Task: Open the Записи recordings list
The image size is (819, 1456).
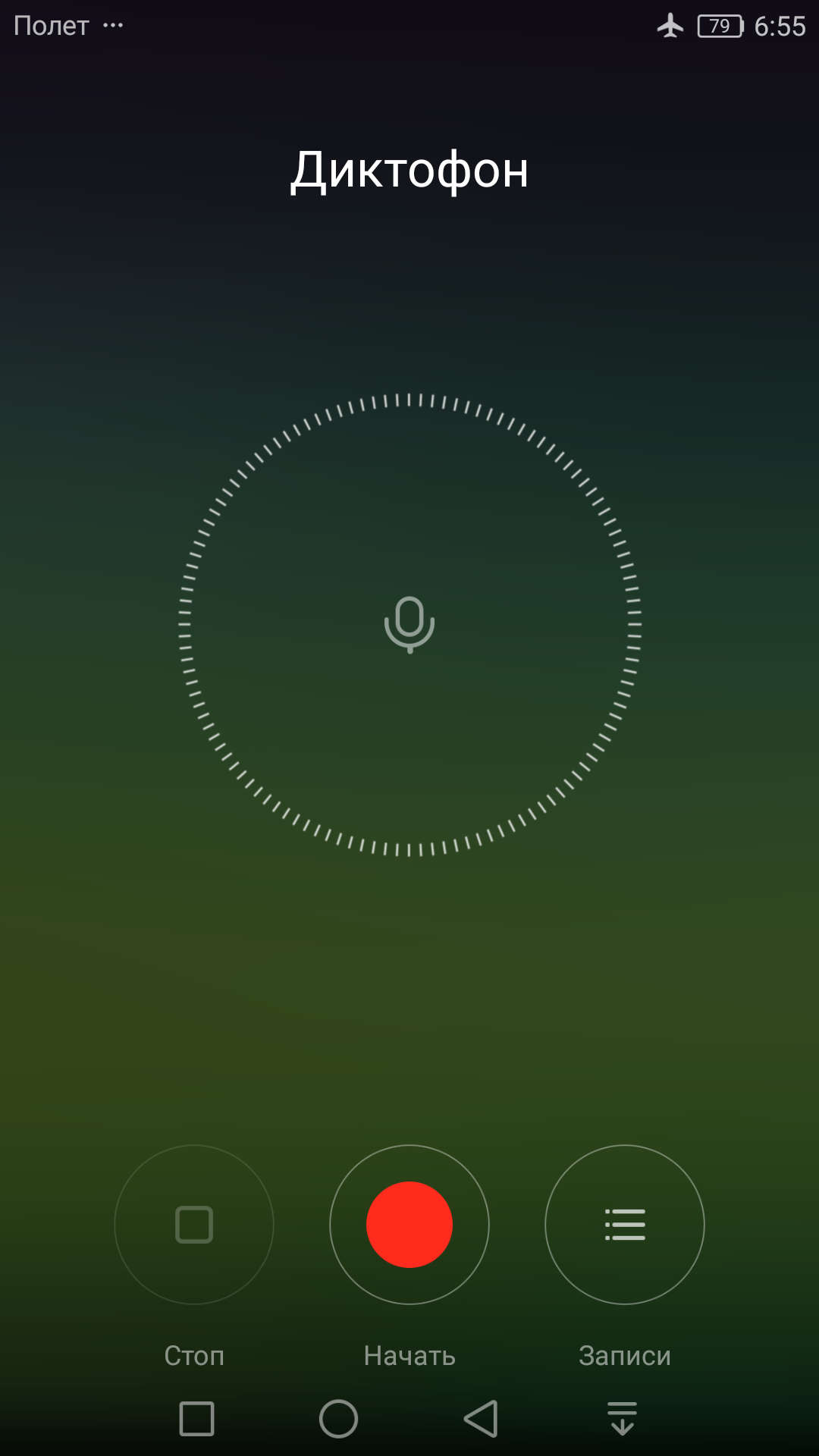Action: [625, 1224]
